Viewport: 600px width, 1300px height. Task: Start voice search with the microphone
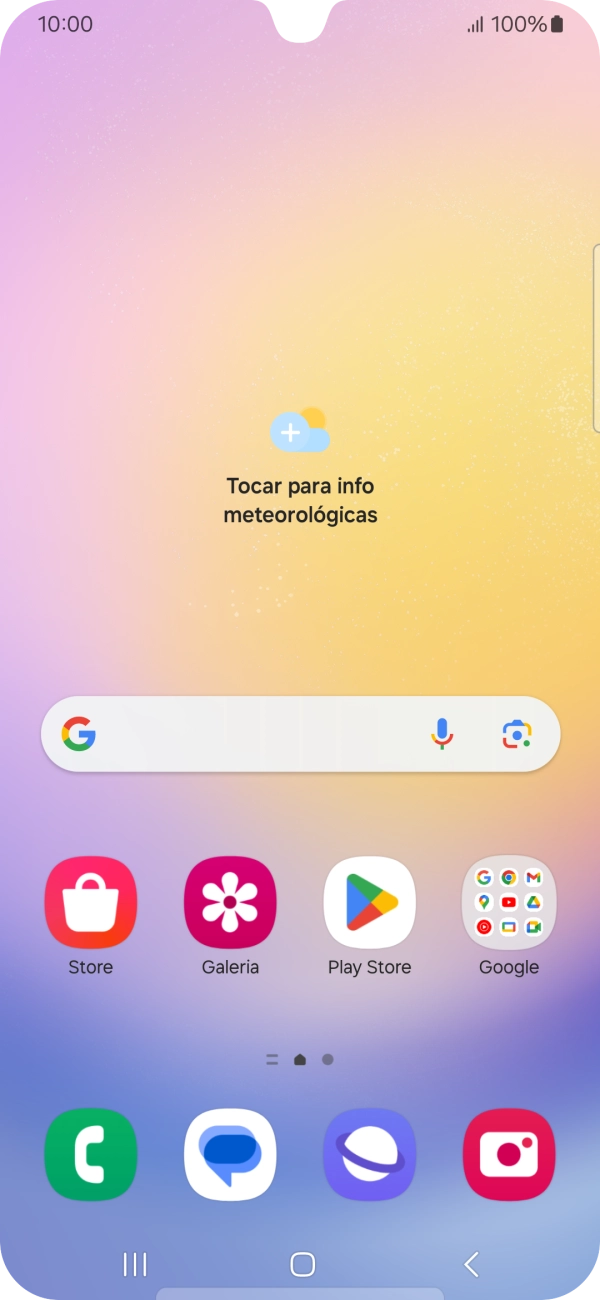coord(442,734)
